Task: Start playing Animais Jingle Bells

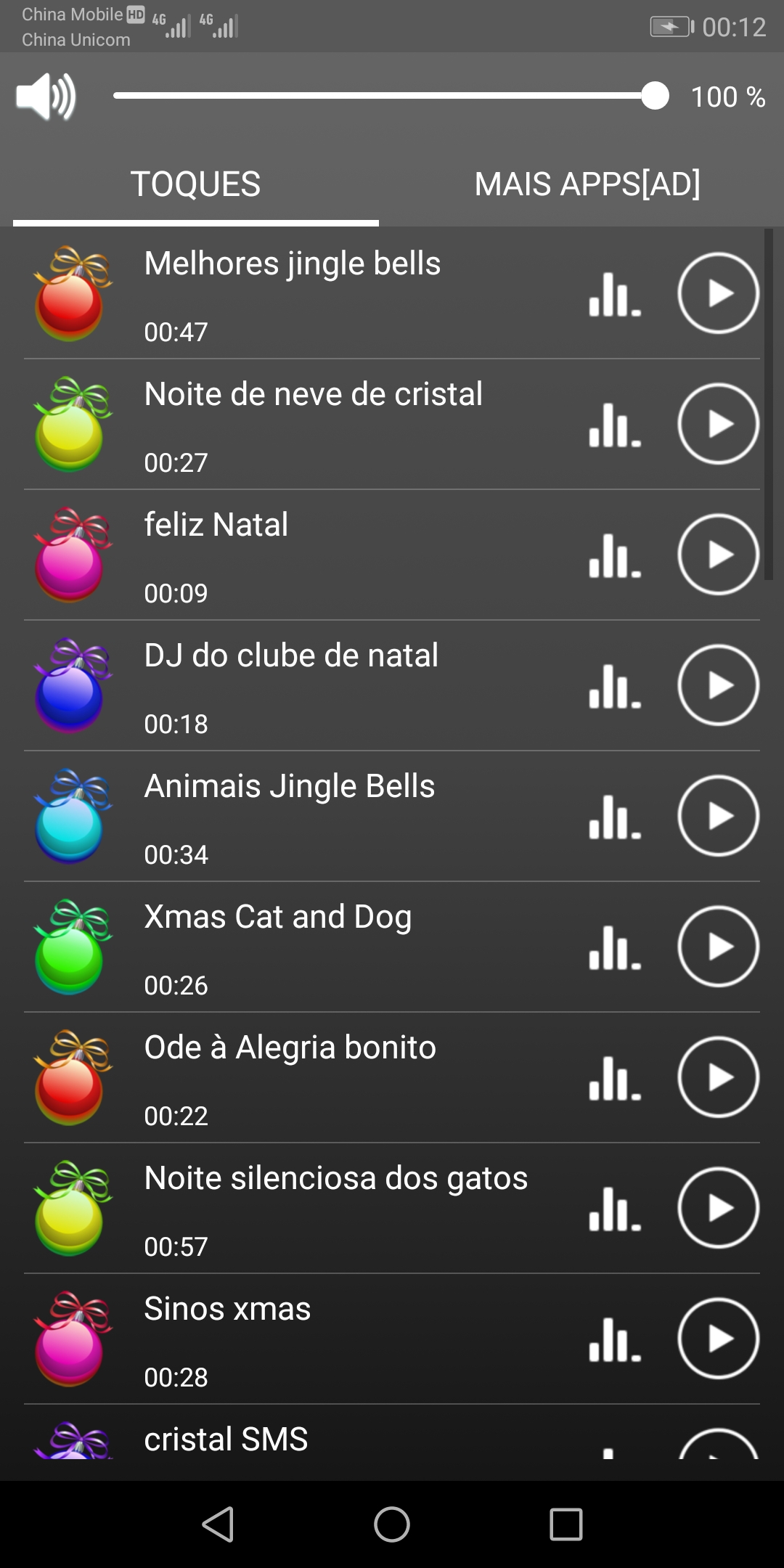Action: 718,816
